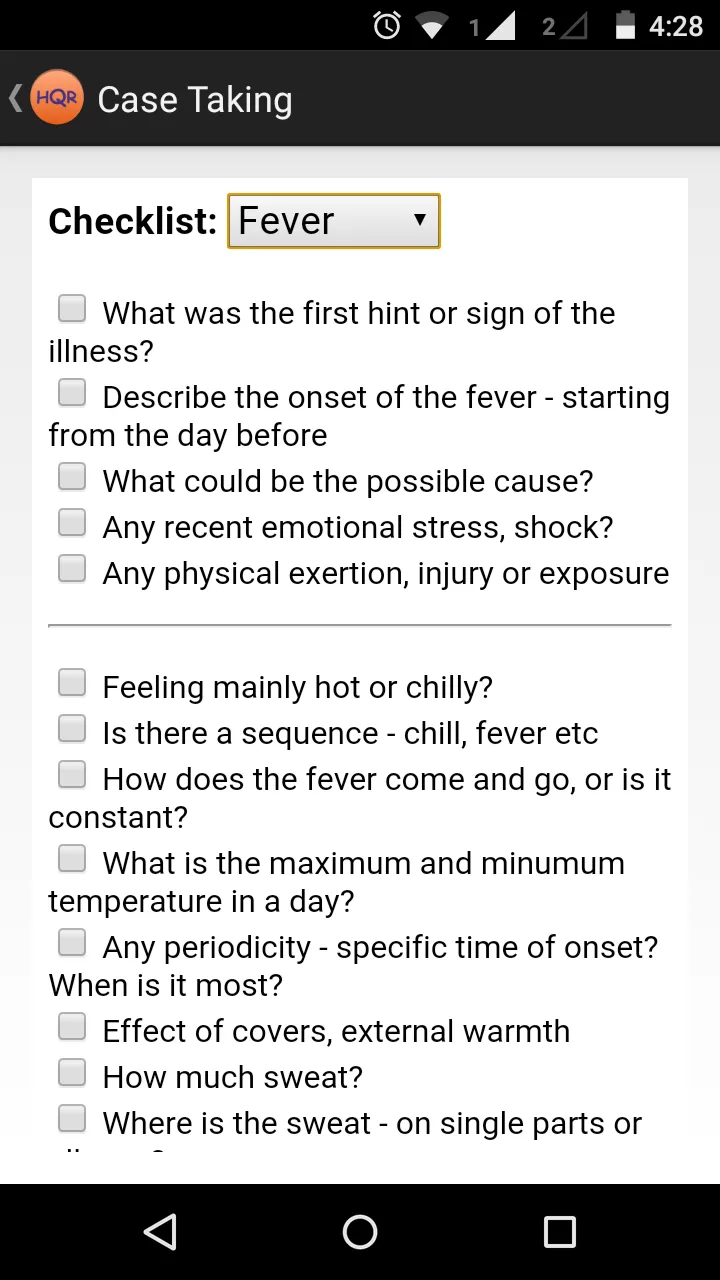Check 'Any physical exertion, injury or exposure'

[72, 568]
